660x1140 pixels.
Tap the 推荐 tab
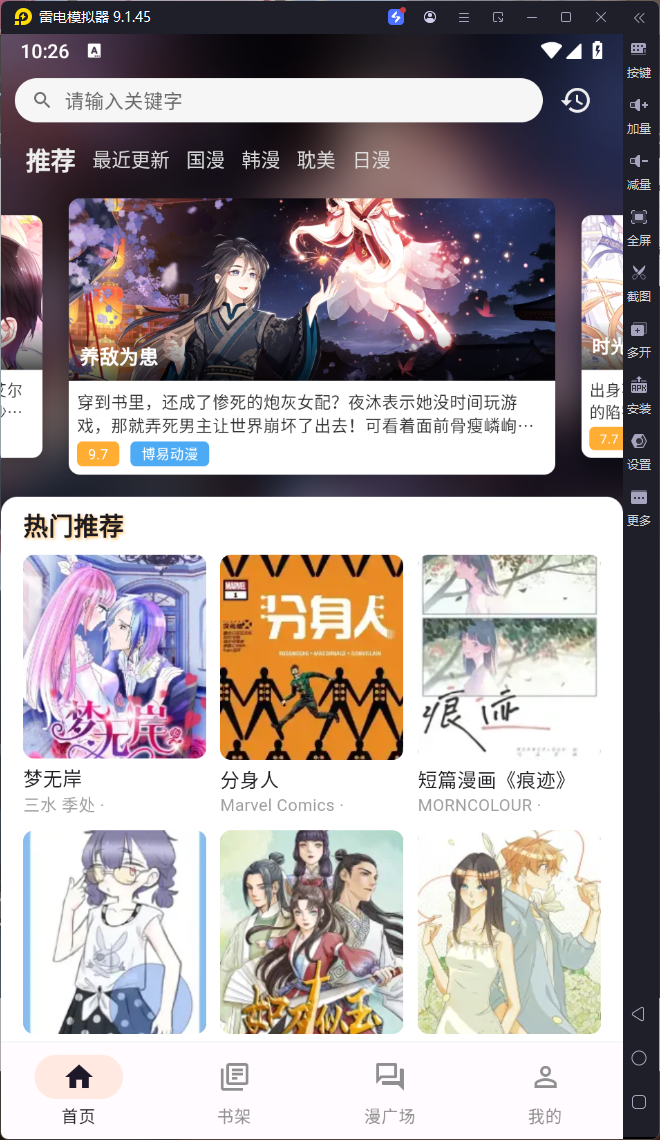[51, 160]
